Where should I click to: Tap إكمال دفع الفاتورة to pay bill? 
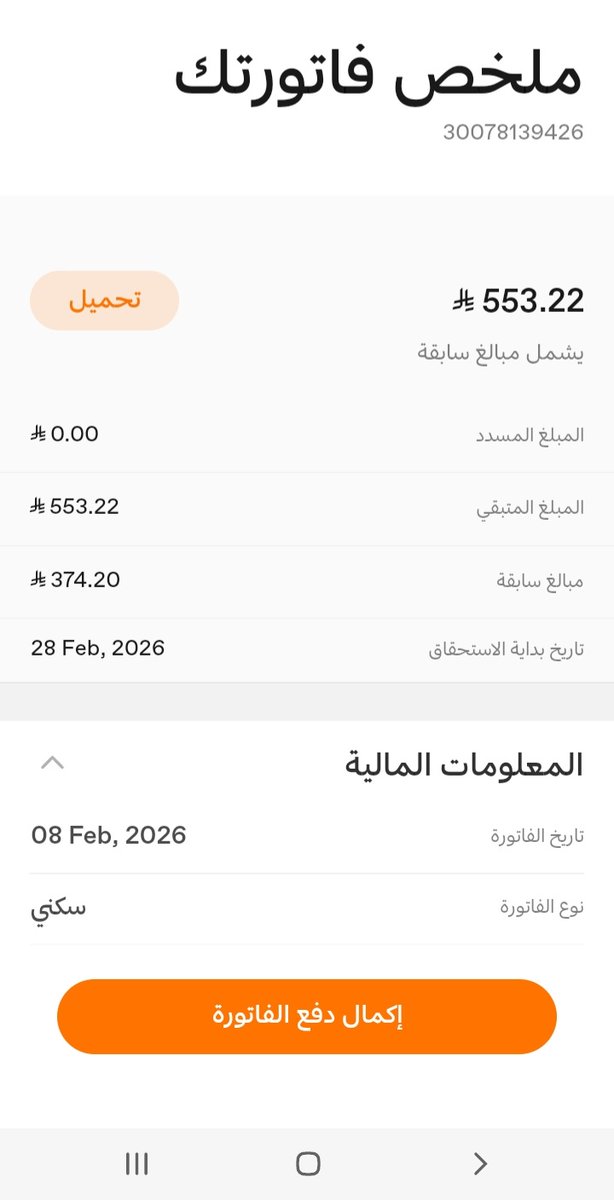[x=306, y=1016]
